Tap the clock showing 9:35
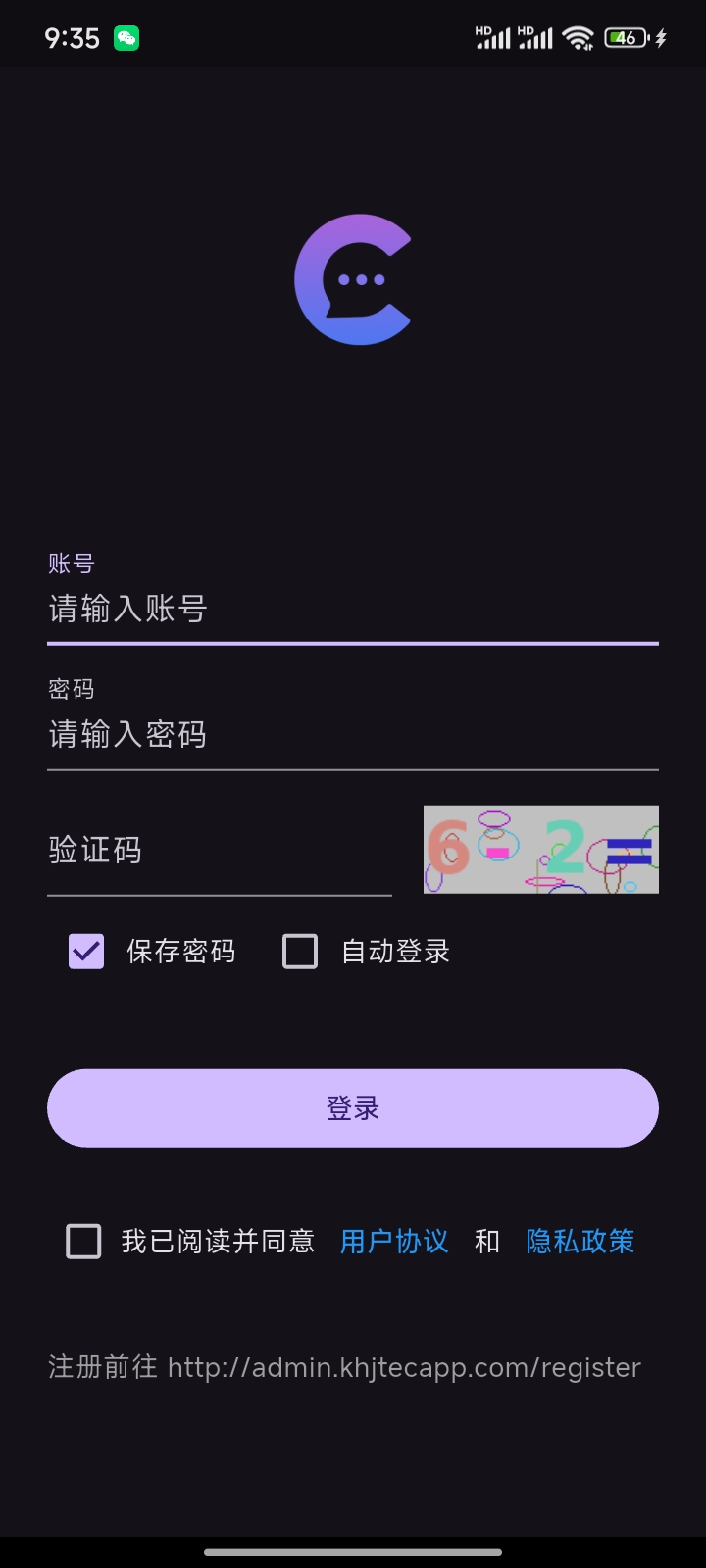The image size is (706, 1568). tap(74, 35)
